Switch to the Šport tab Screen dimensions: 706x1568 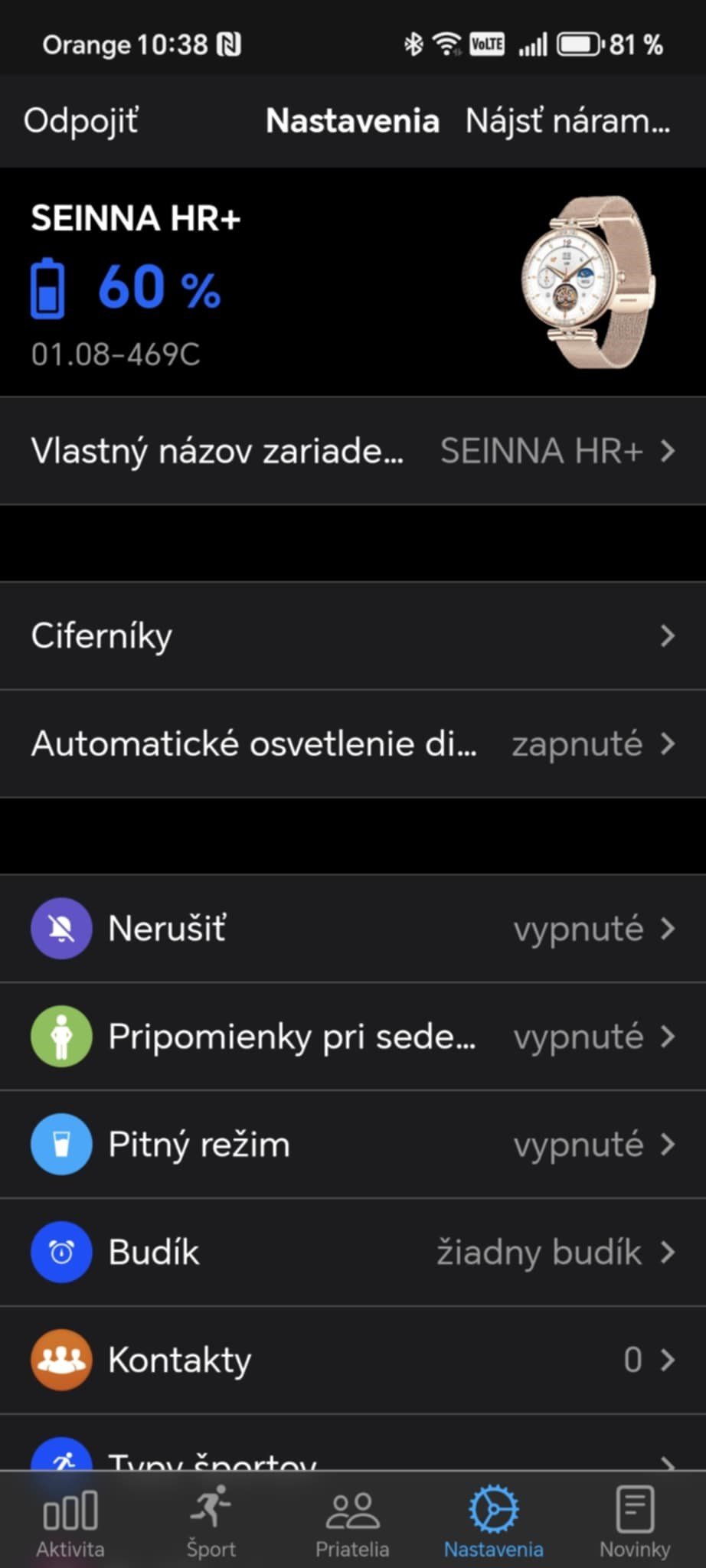click(211, 1522)
